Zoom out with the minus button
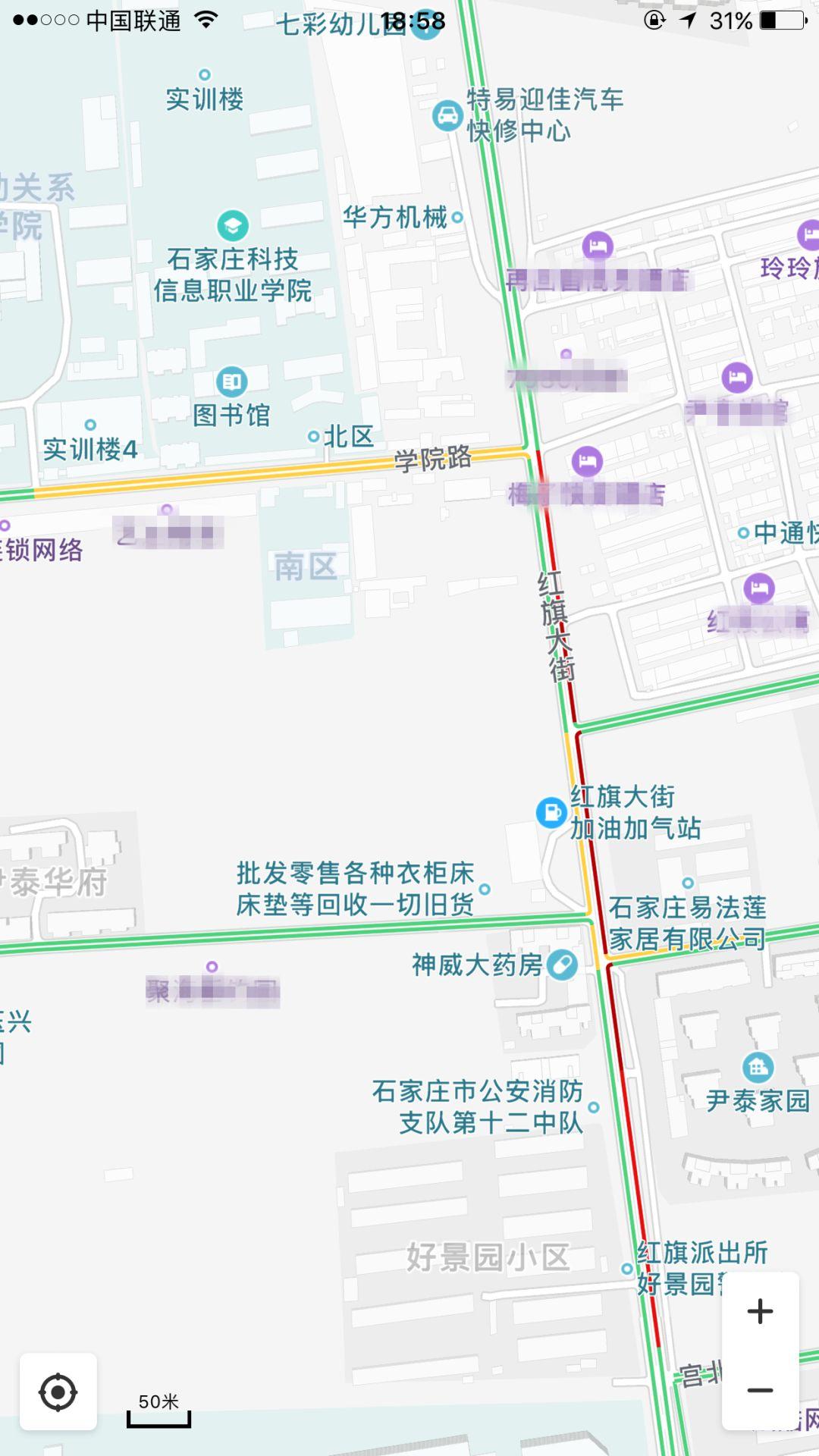 tap(760, 1390)
